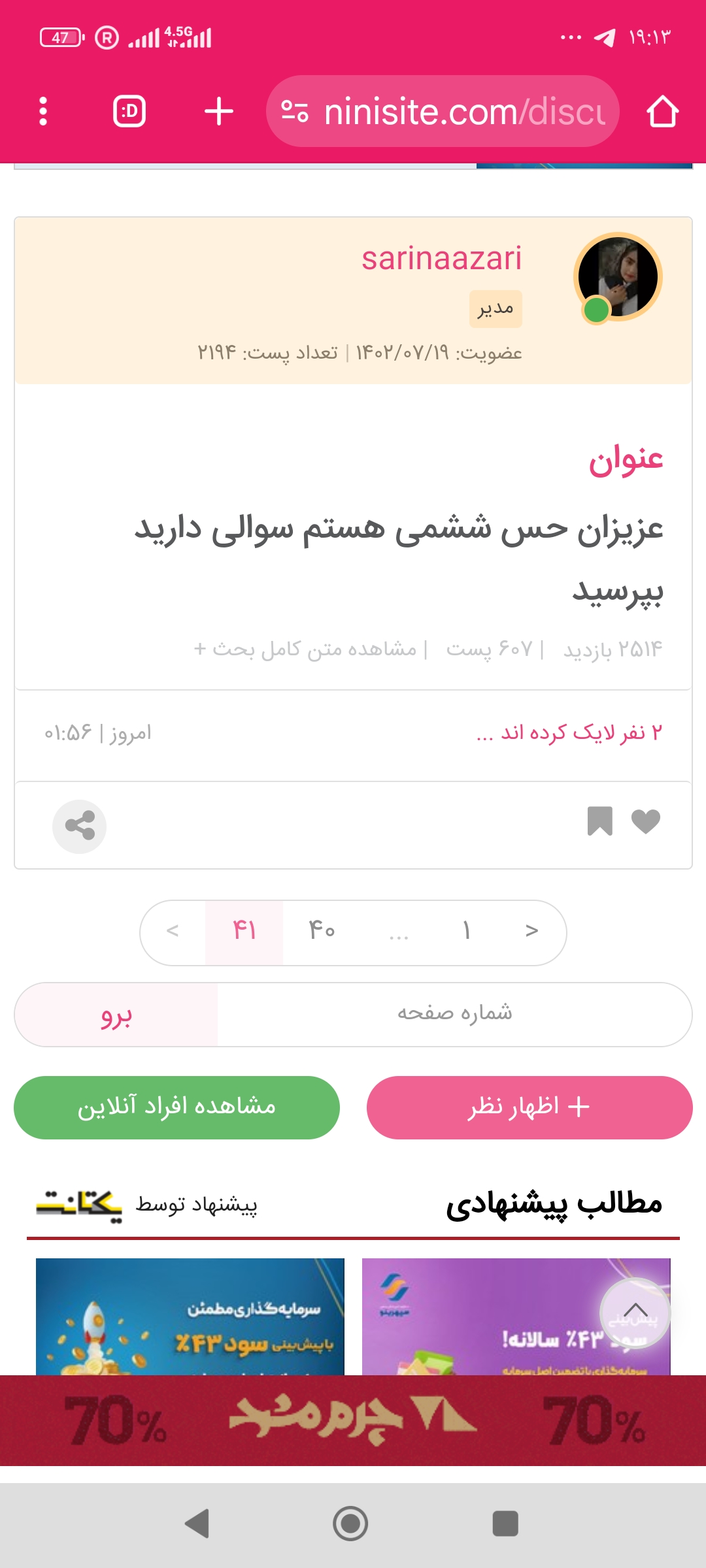Screen dimensions: 706x1568
Task: Open the browser tab switcher
Action: [x=129, y=111]
